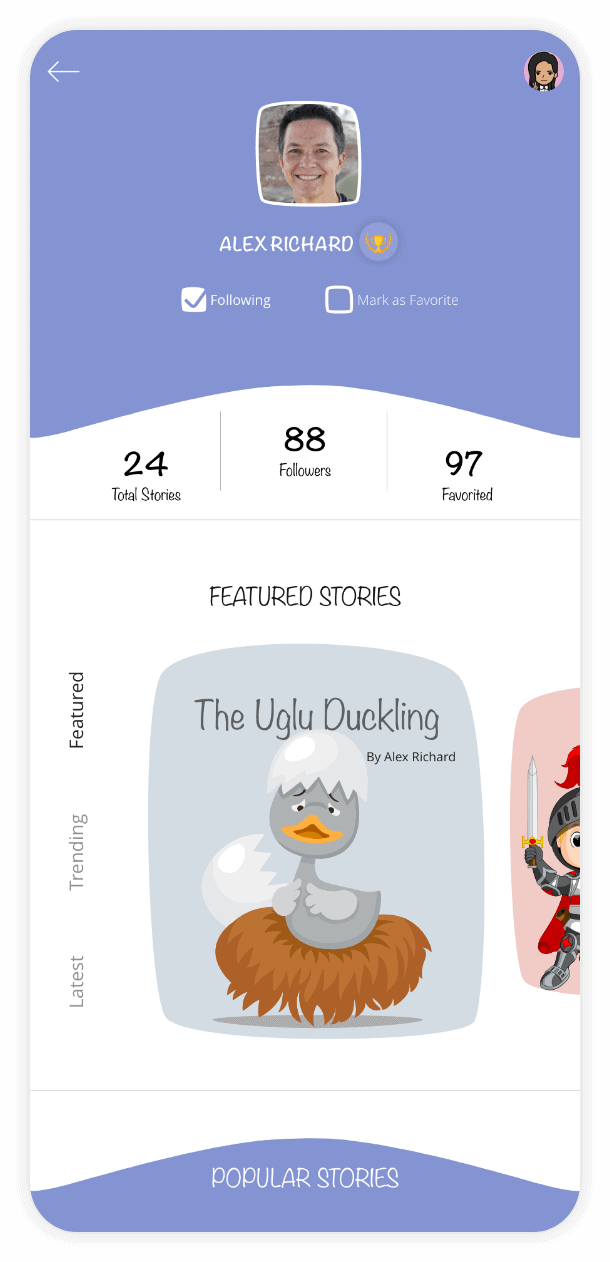This screenshot has width=610, height=1262.
Task: Select the Featured tab
Action: point(77,710)
